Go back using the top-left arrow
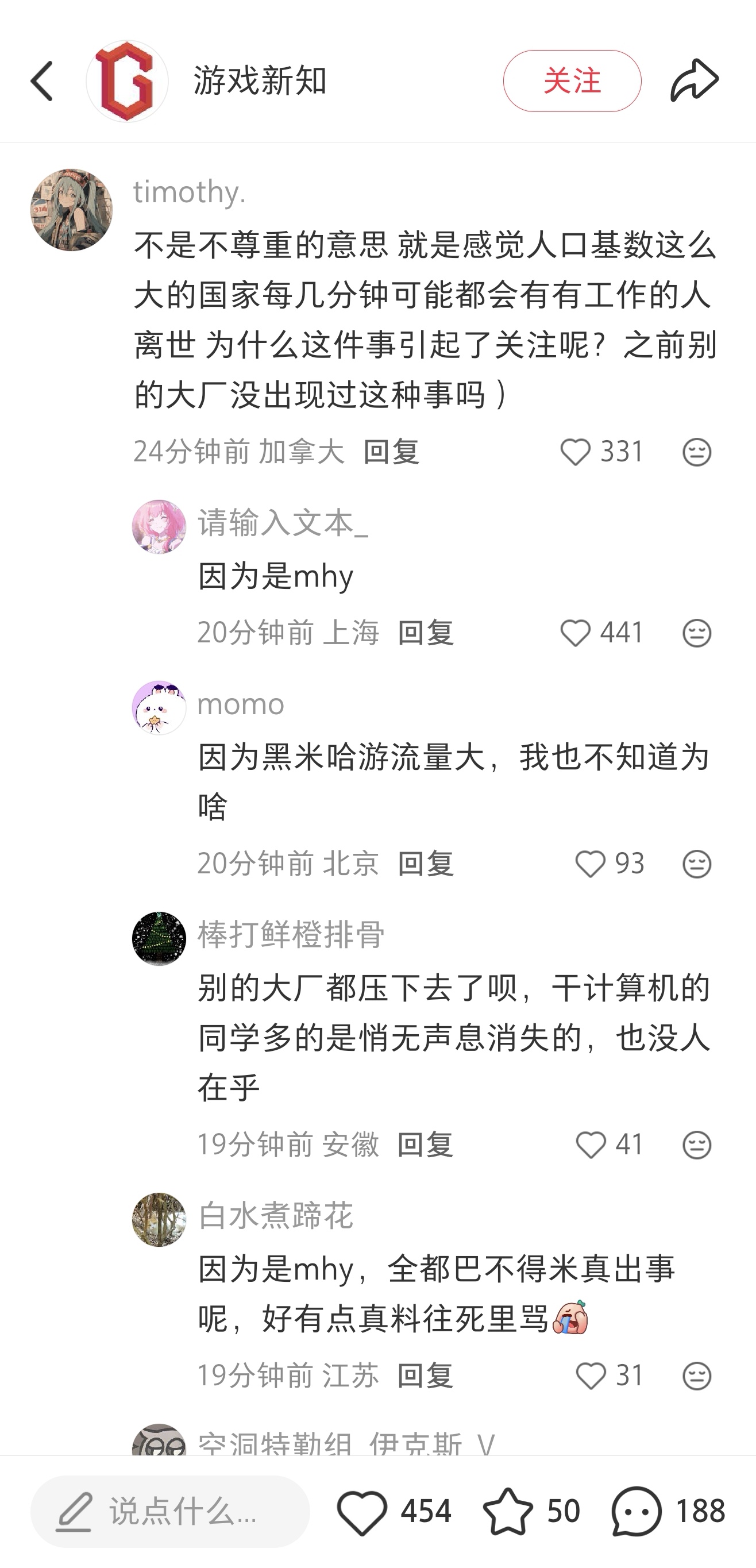 (43, 81)
